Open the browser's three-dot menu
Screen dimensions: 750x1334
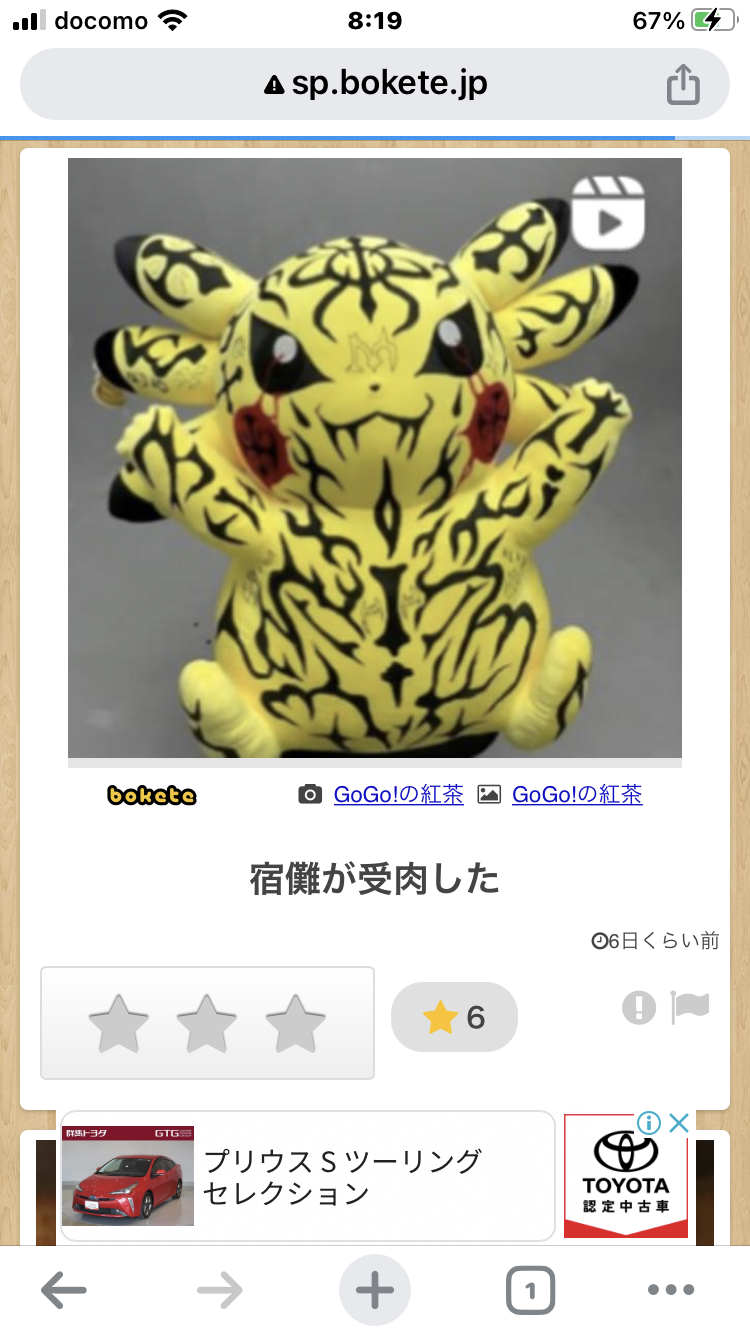(671, 1291)
